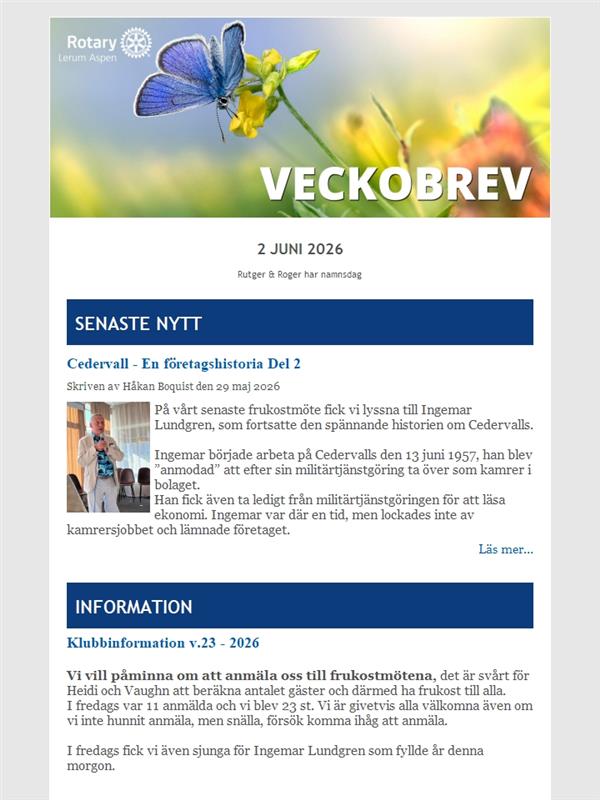The image size is (600, 800).
Task: Open the speaker photo thumbnail
Action: 108,457
